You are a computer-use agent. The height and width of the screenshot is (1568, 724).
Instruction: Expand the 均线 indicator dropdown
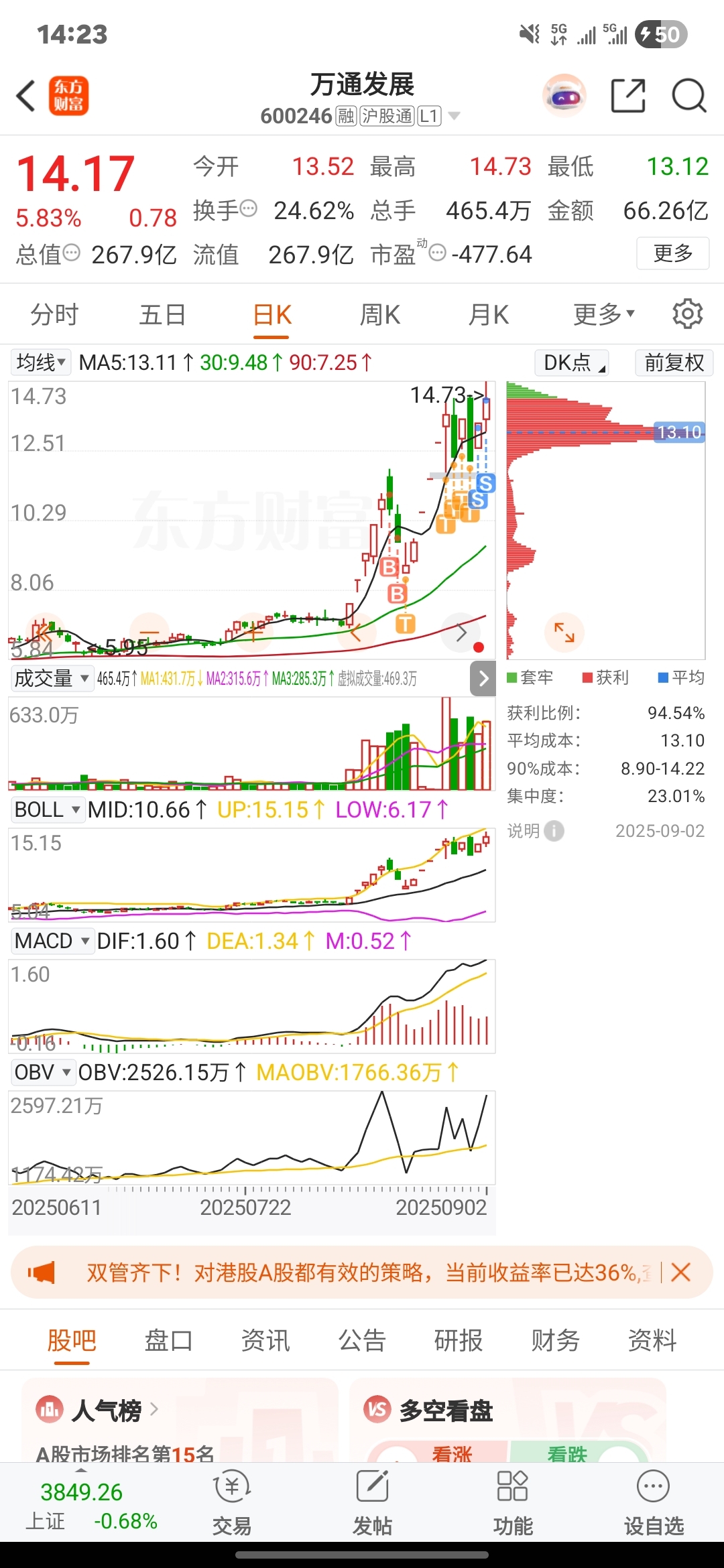(x=40, y=363)
